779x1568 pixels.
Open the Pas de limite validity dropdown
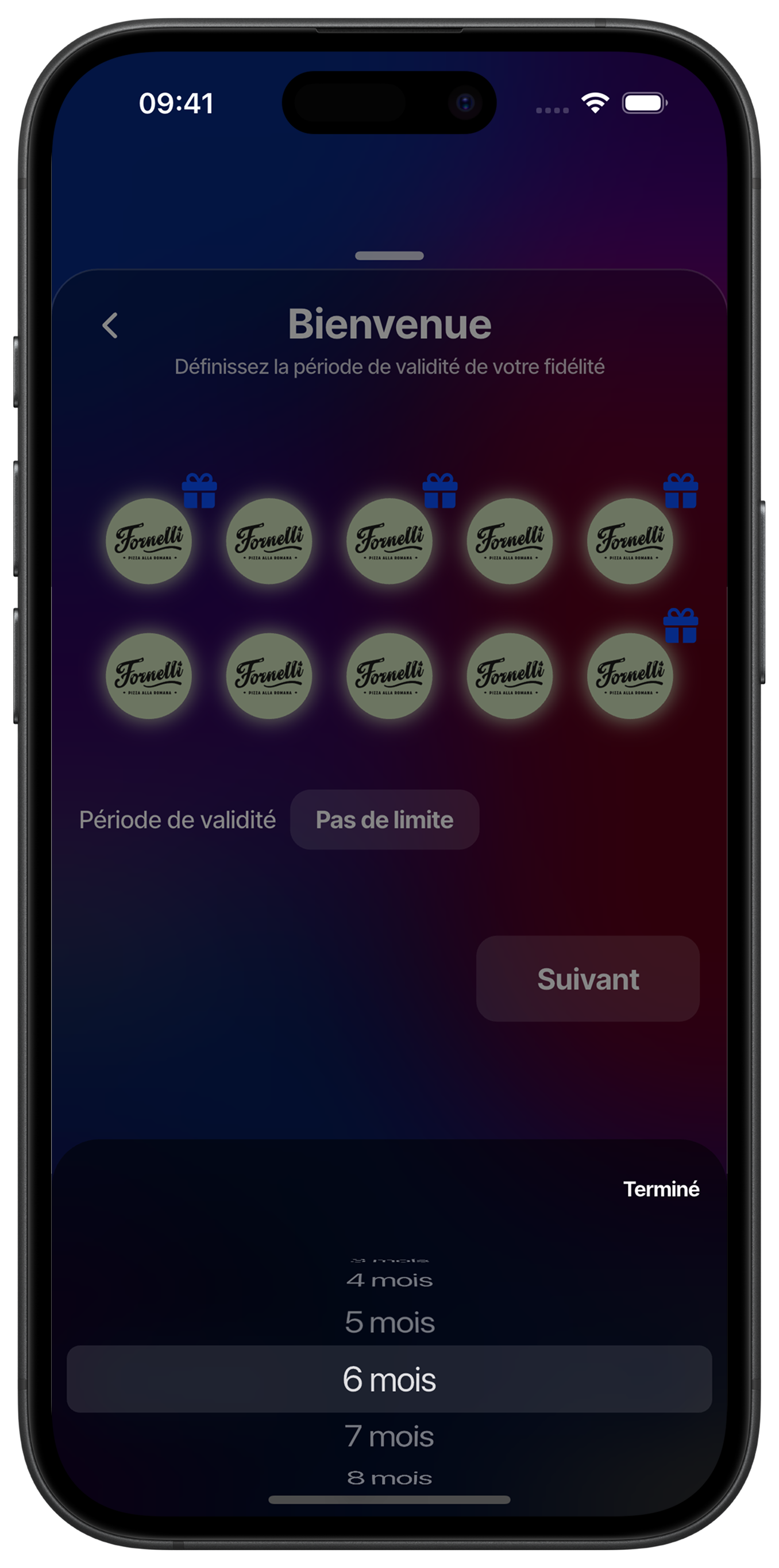coord(385,820)
